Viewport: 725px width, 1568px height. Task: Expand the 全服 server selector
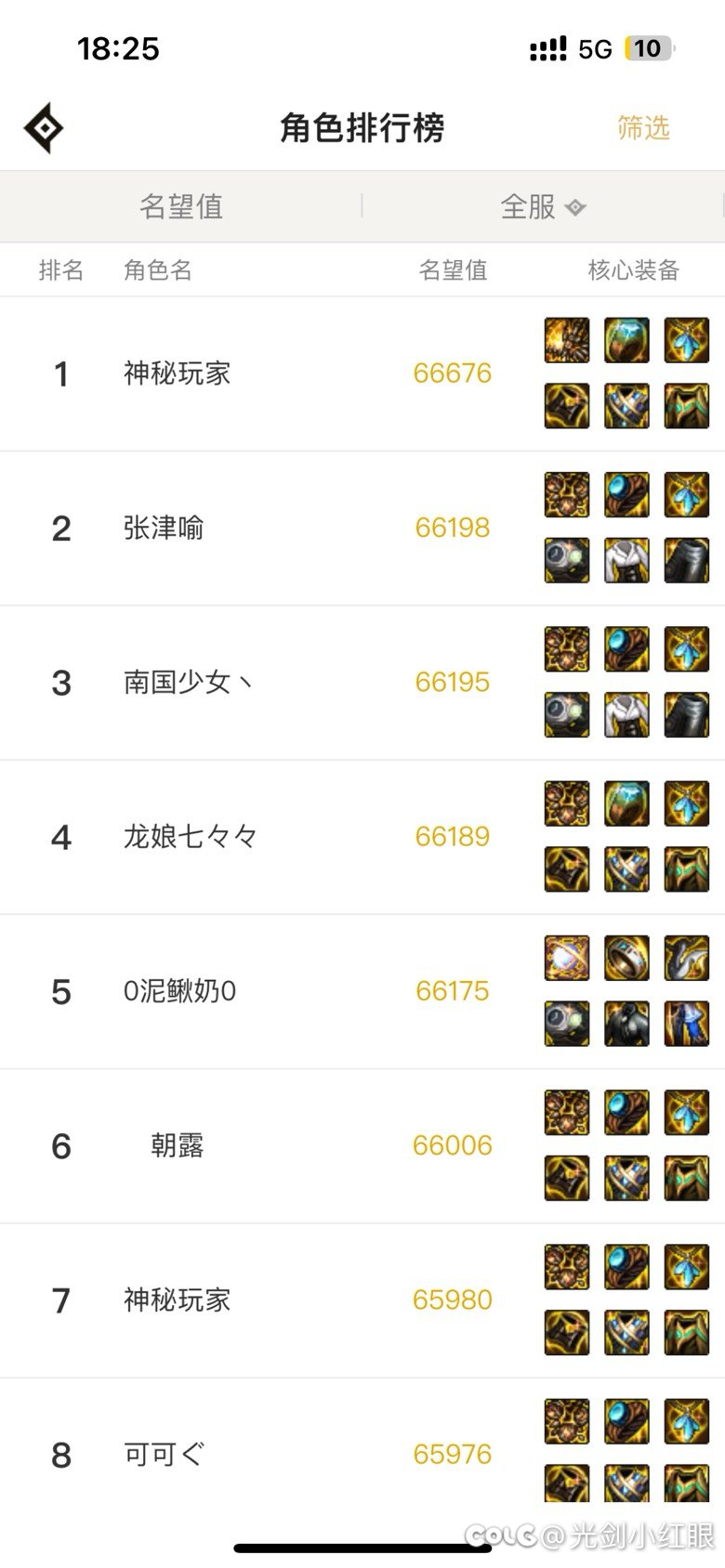[x=542, y=206]
